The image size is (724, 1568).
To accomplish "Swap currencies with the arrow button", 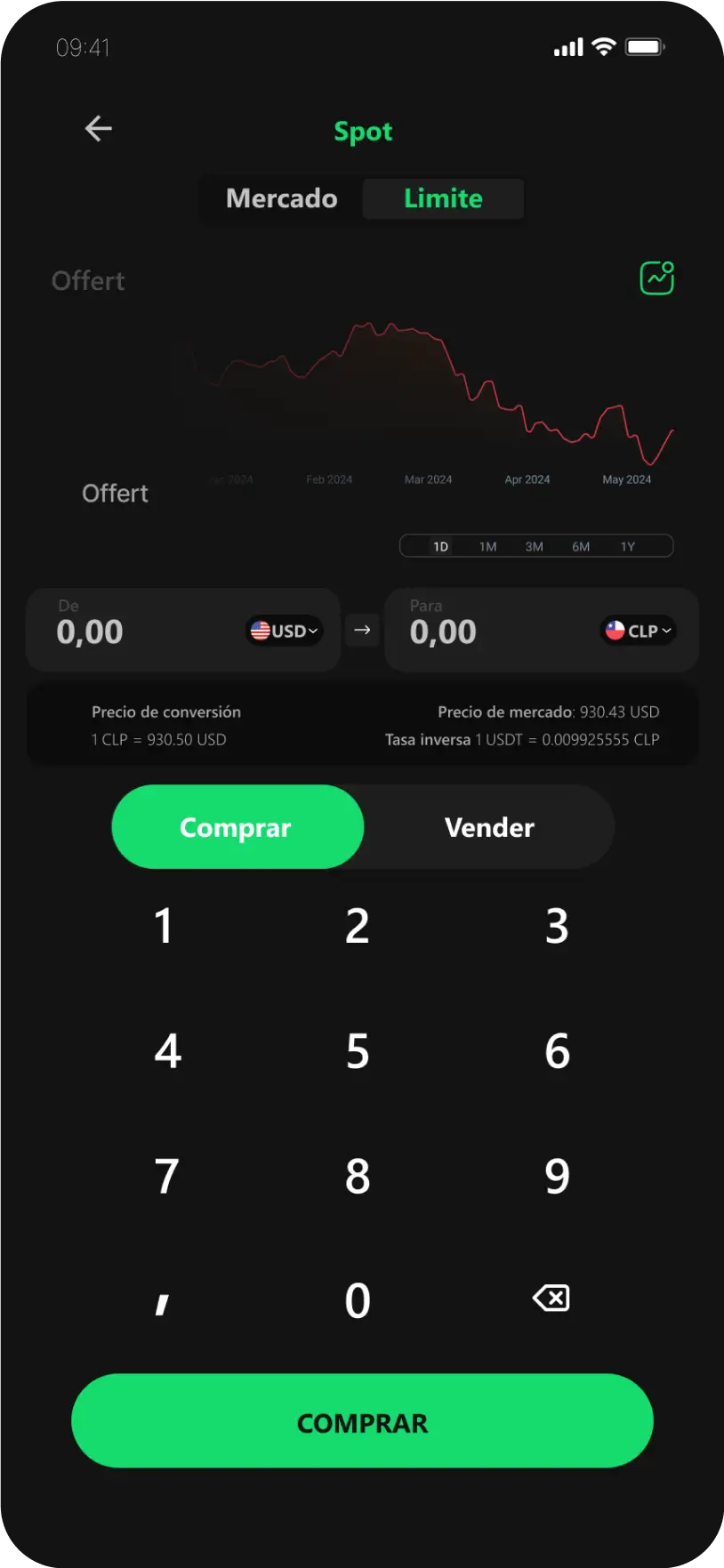I will pos(362,630).
